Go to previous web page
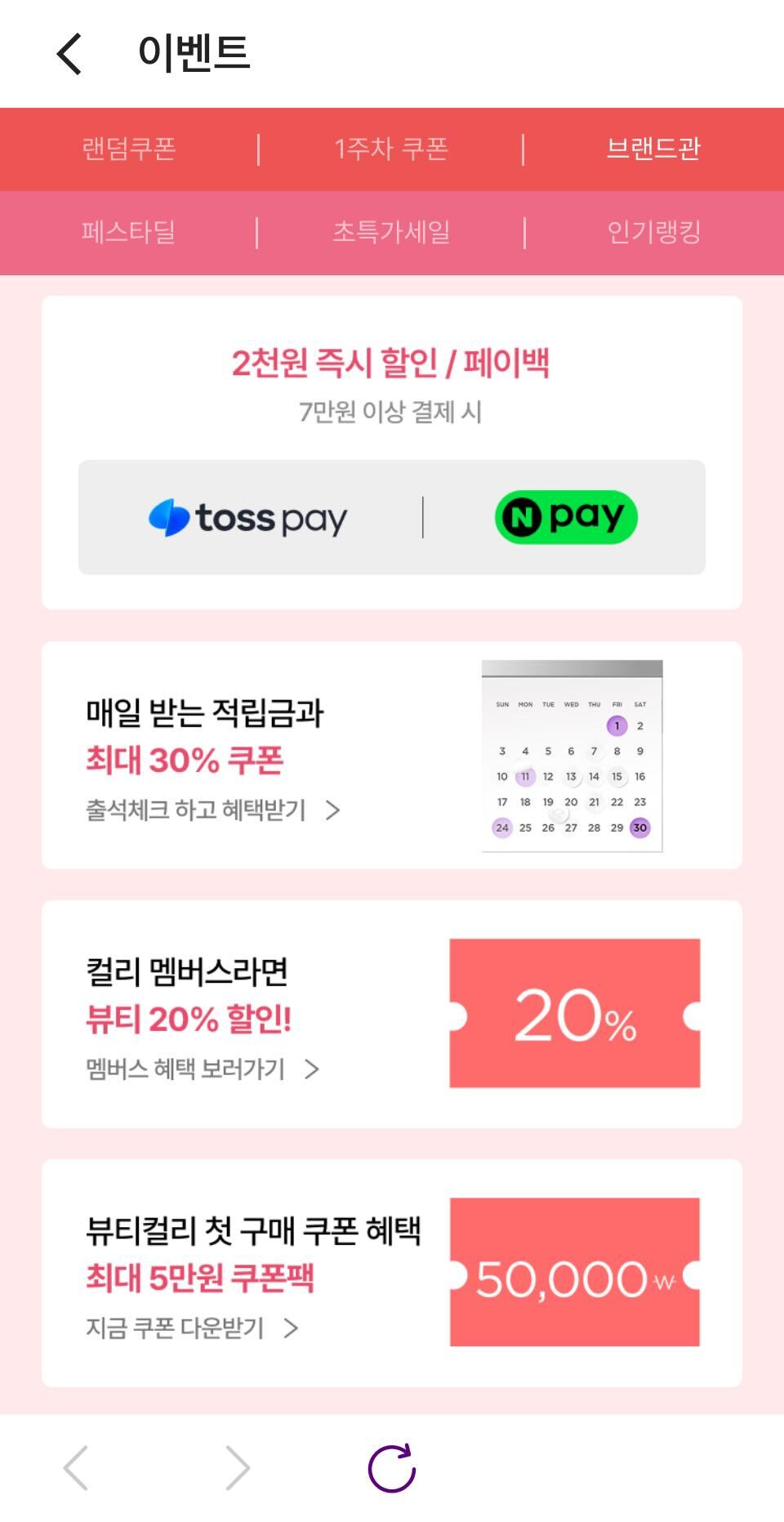Viewport: 784px width, 1522px height. click(76, 1468)
